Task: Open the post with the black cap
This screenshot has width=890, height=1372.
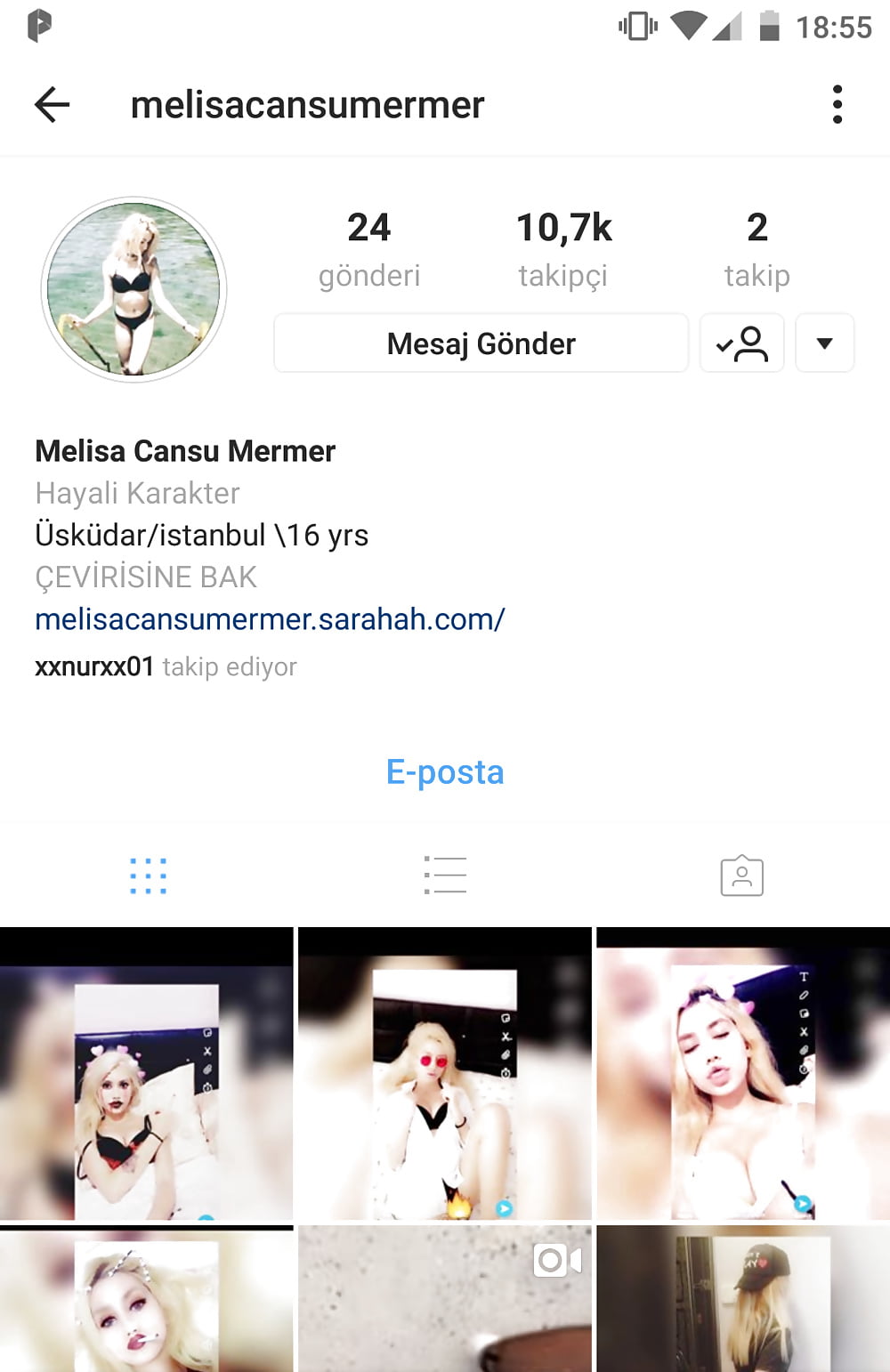Action: (743, 1299)
